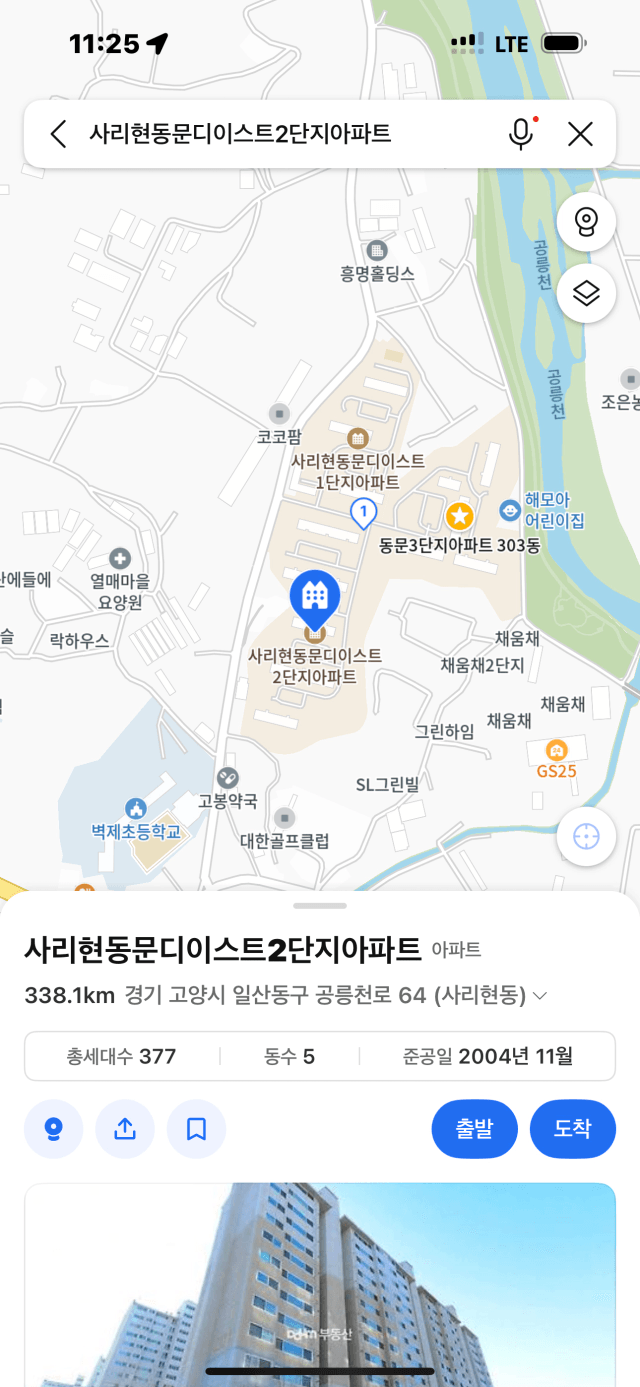This screenshot has height=1387, width=640.
Task: Clear the search with the X button
Action: 580,134
